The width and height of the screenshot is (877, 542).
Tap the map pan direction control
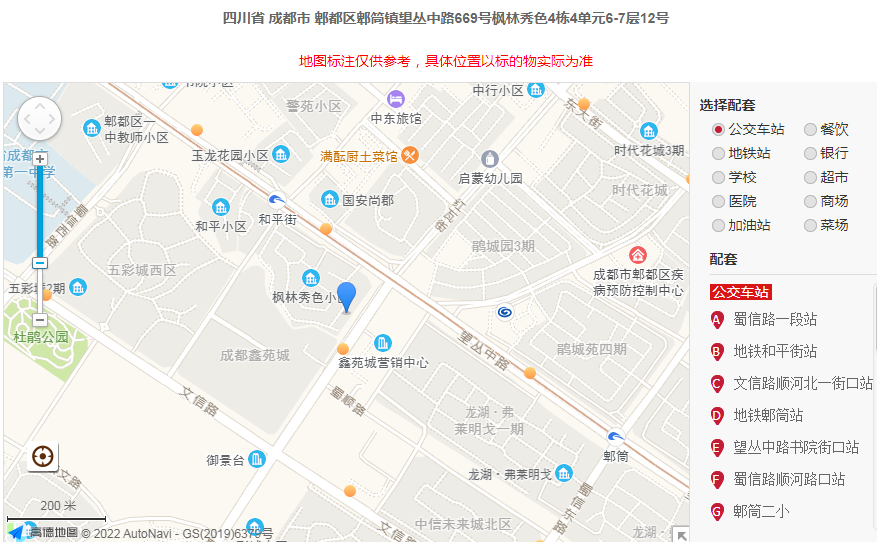point(40,118)
